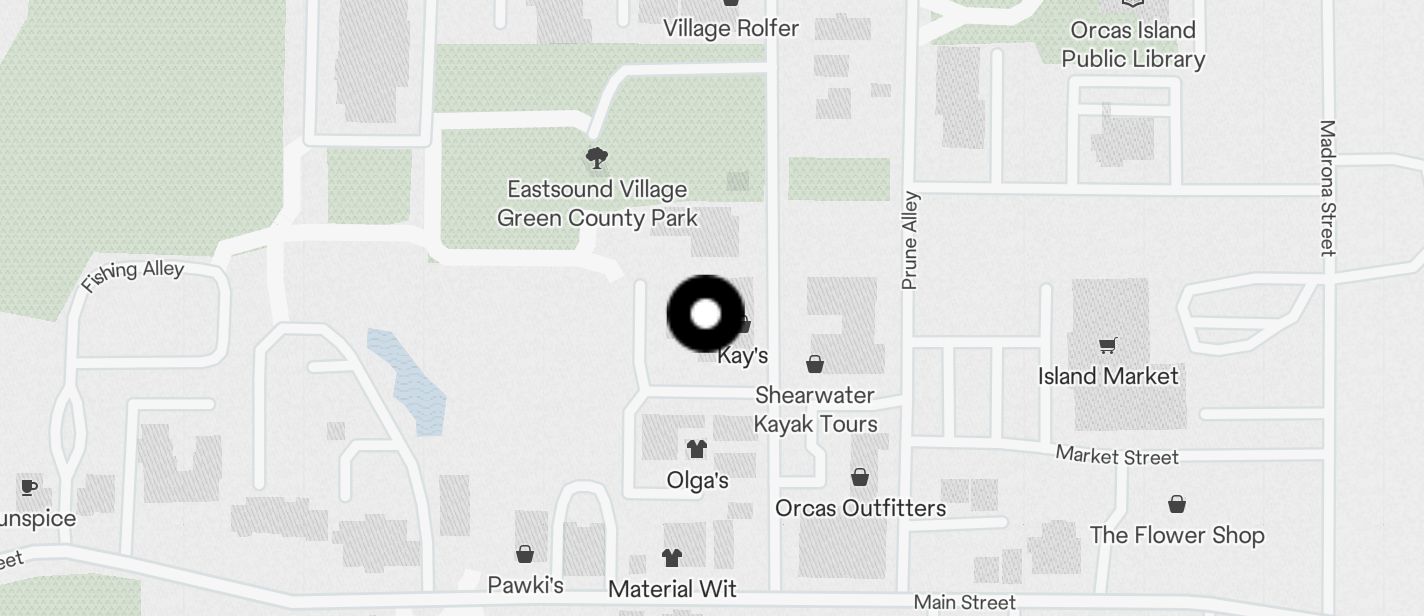Open the Orcas Outfitters shop marker
Screen dimensions: 1424x616
coord(859,477)
